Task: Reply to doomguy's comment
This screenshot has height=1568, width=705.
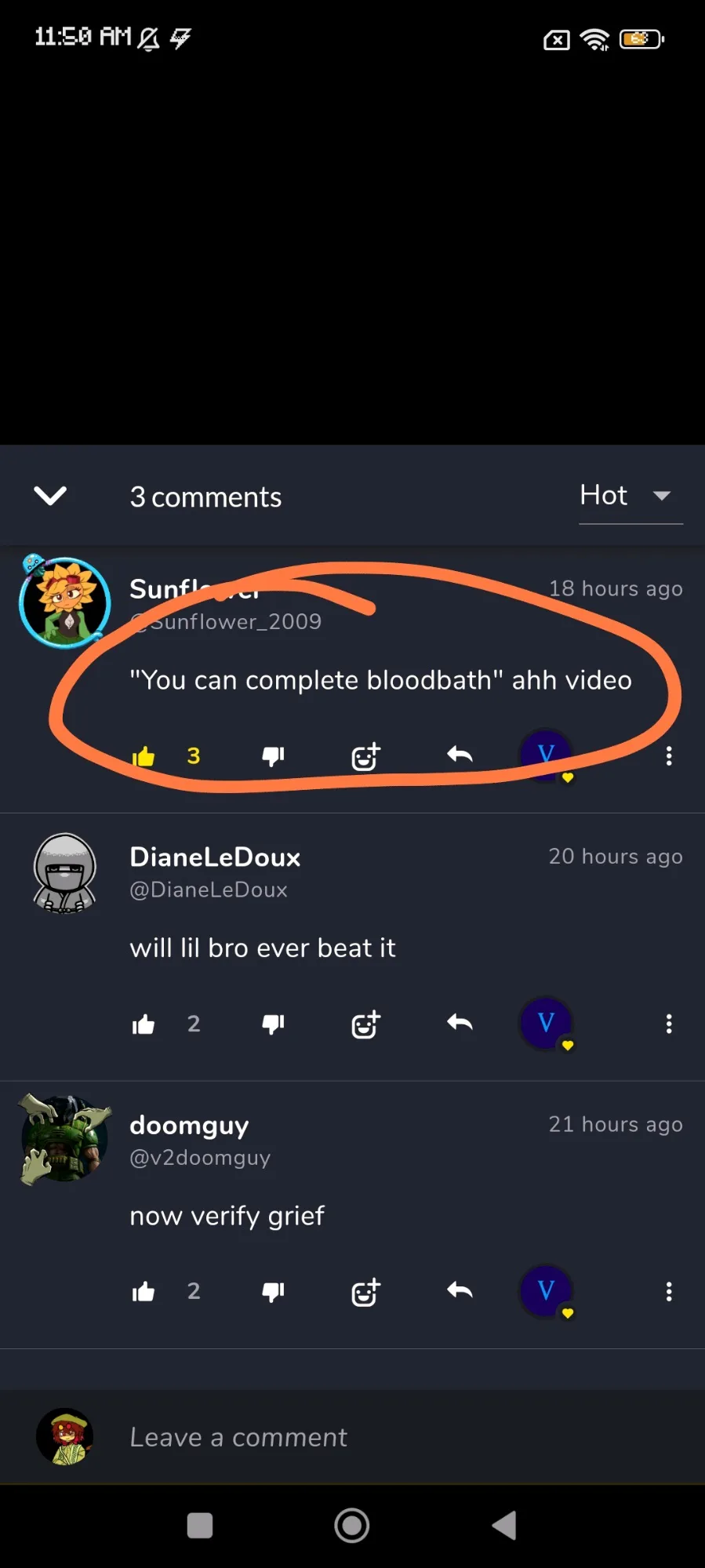Action: 460,1290
